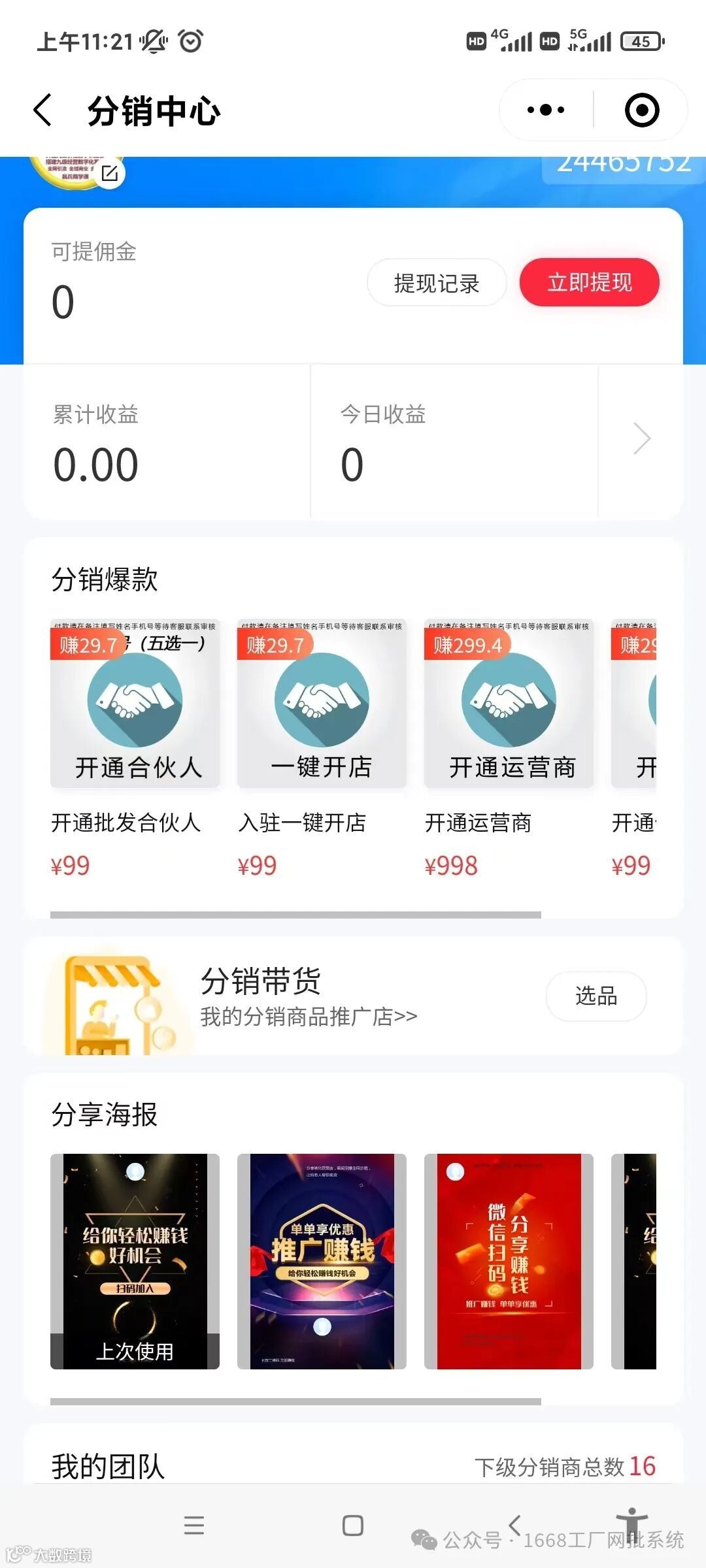Choose the 给你轻松赚钱好机会 poster marked 上次使用
The width and height of the screenshot is (706, 1568).
pyautogui.click(x=135, y=1261)
